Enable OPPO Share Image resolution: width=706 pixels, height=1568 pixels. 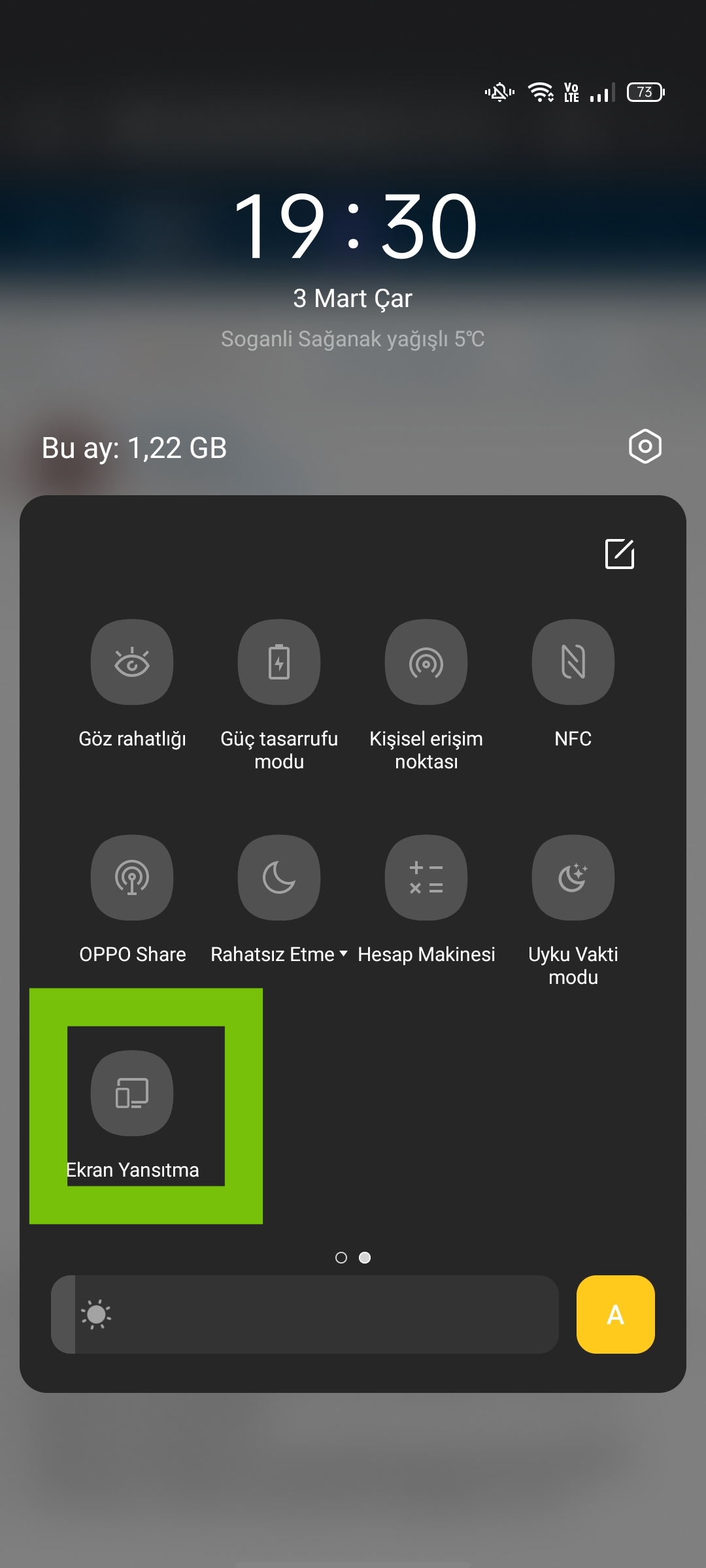point(132,877)
